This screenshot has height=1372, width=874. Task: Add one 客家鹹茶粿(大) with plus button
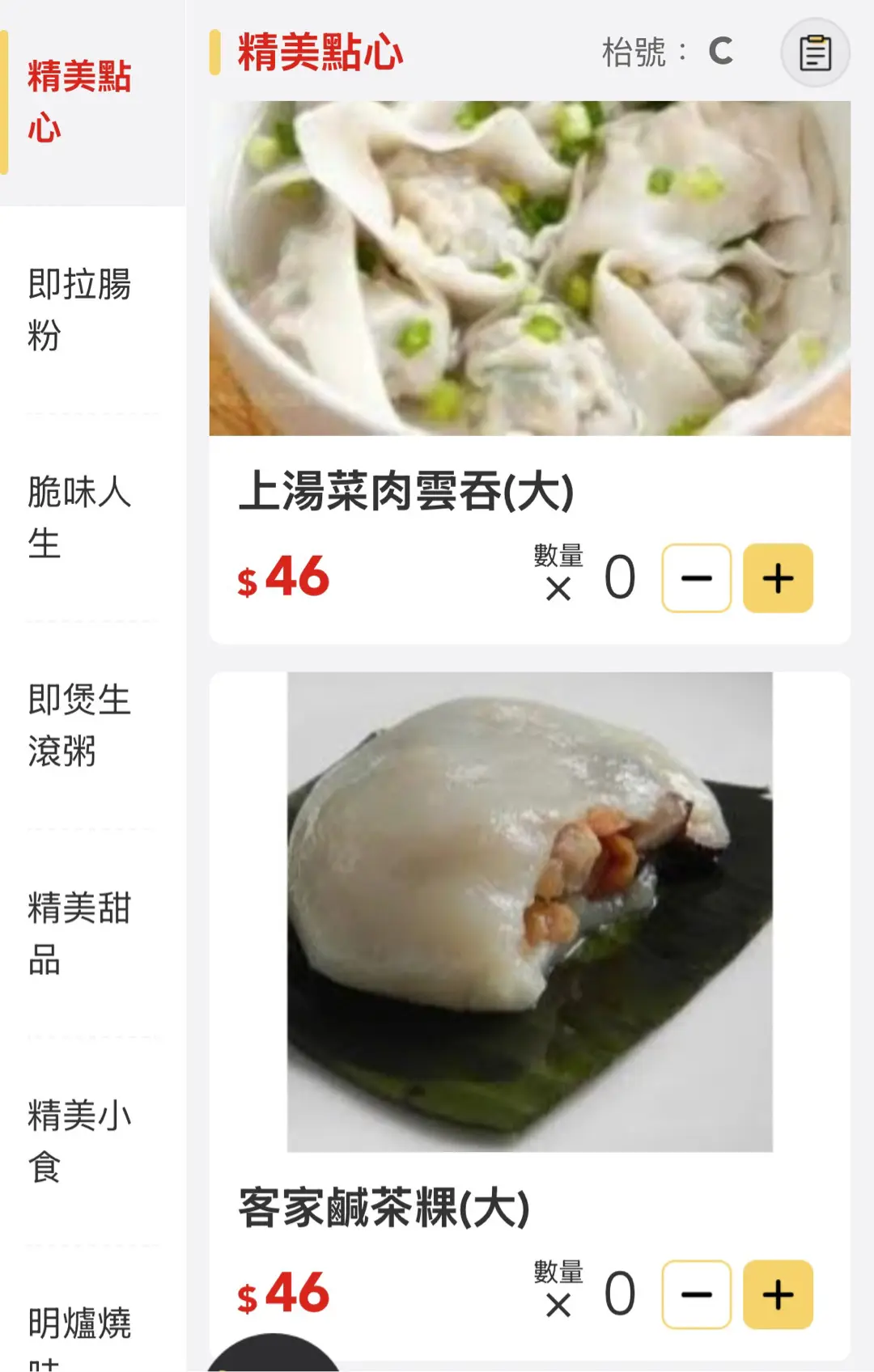click(778, 1294)
